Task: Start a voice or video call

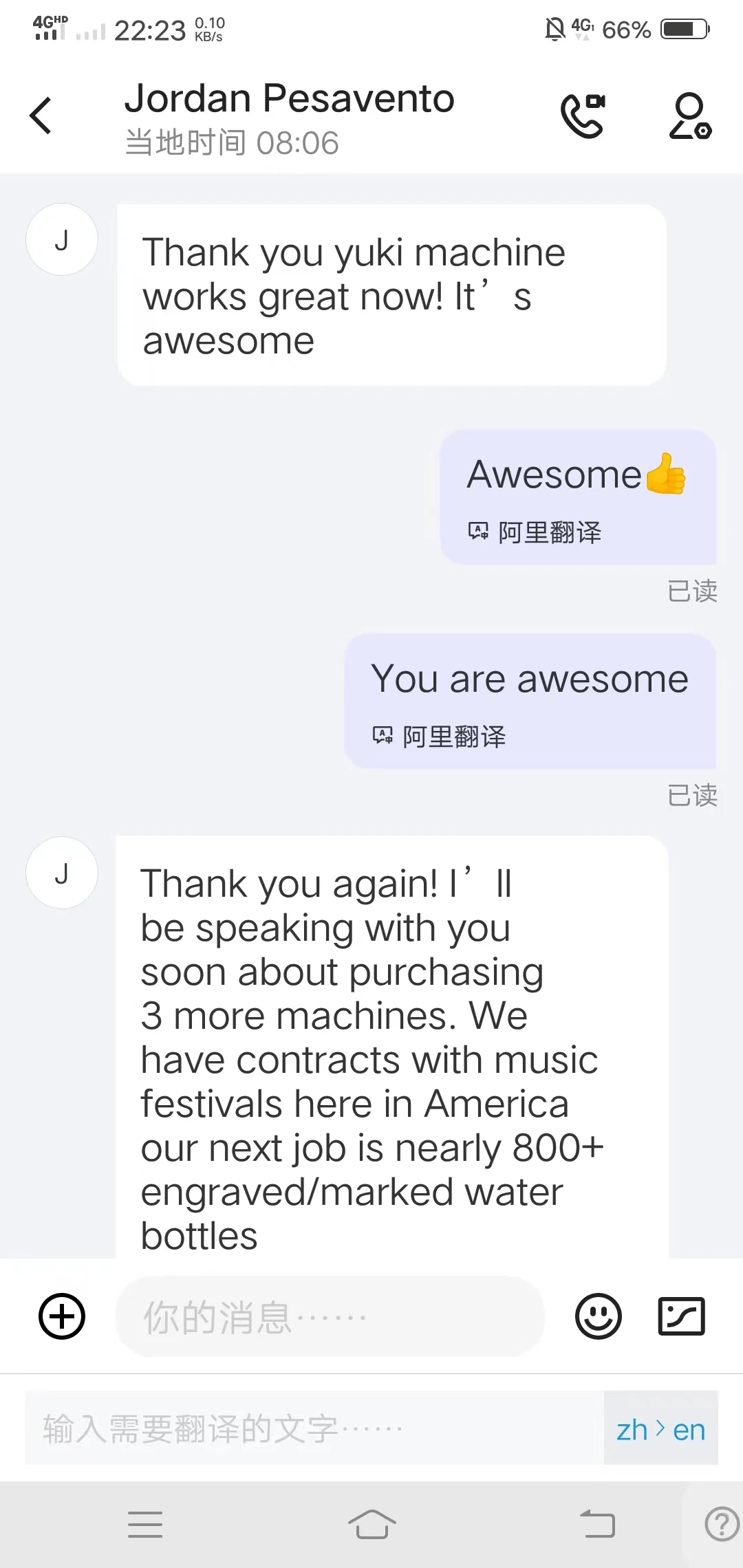Action: (x=583, y=116)
